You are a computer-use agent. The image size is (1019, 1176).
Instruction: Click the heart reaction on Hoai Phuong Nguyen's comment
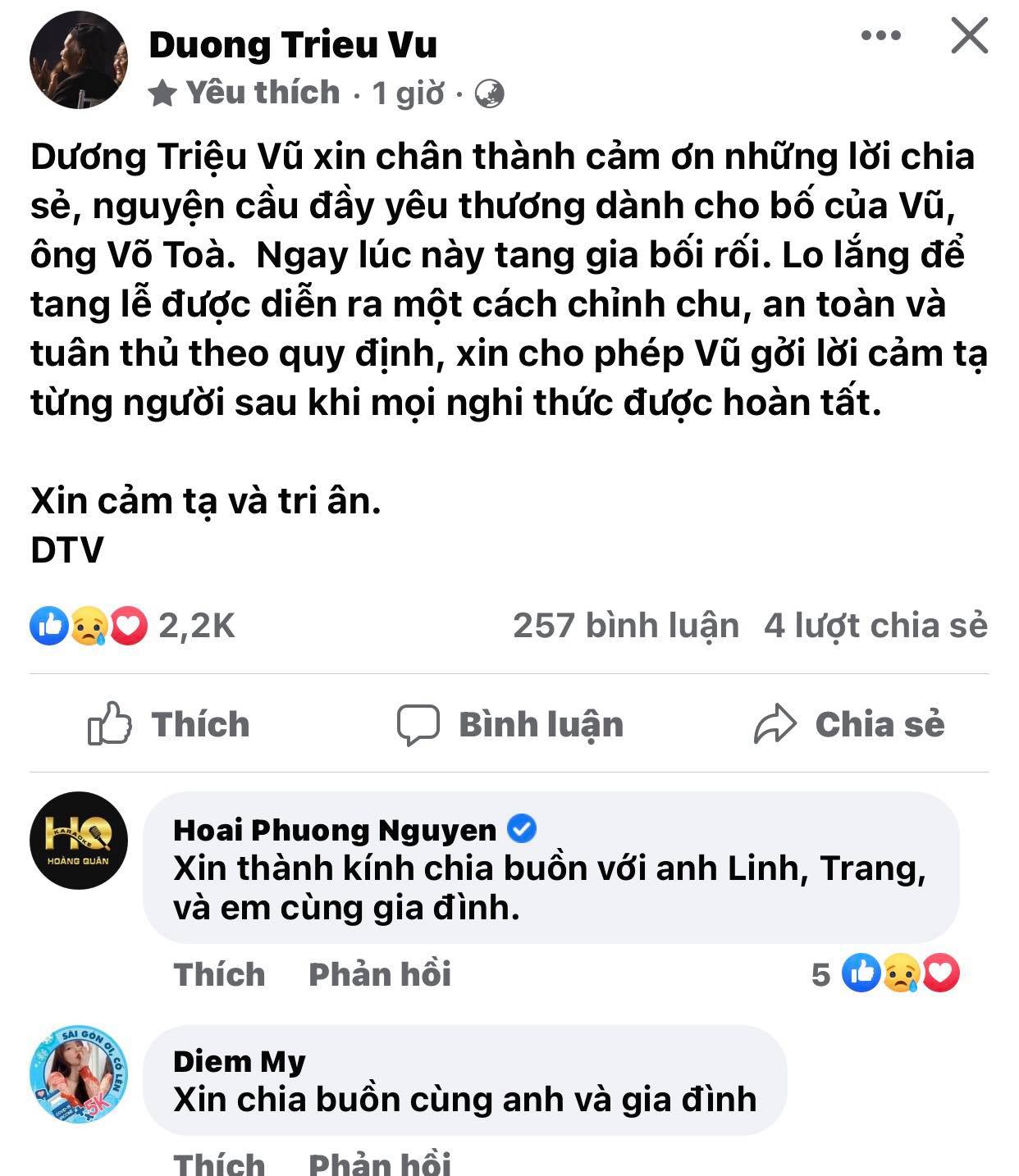pyautogui.click(x=941, y=974)
